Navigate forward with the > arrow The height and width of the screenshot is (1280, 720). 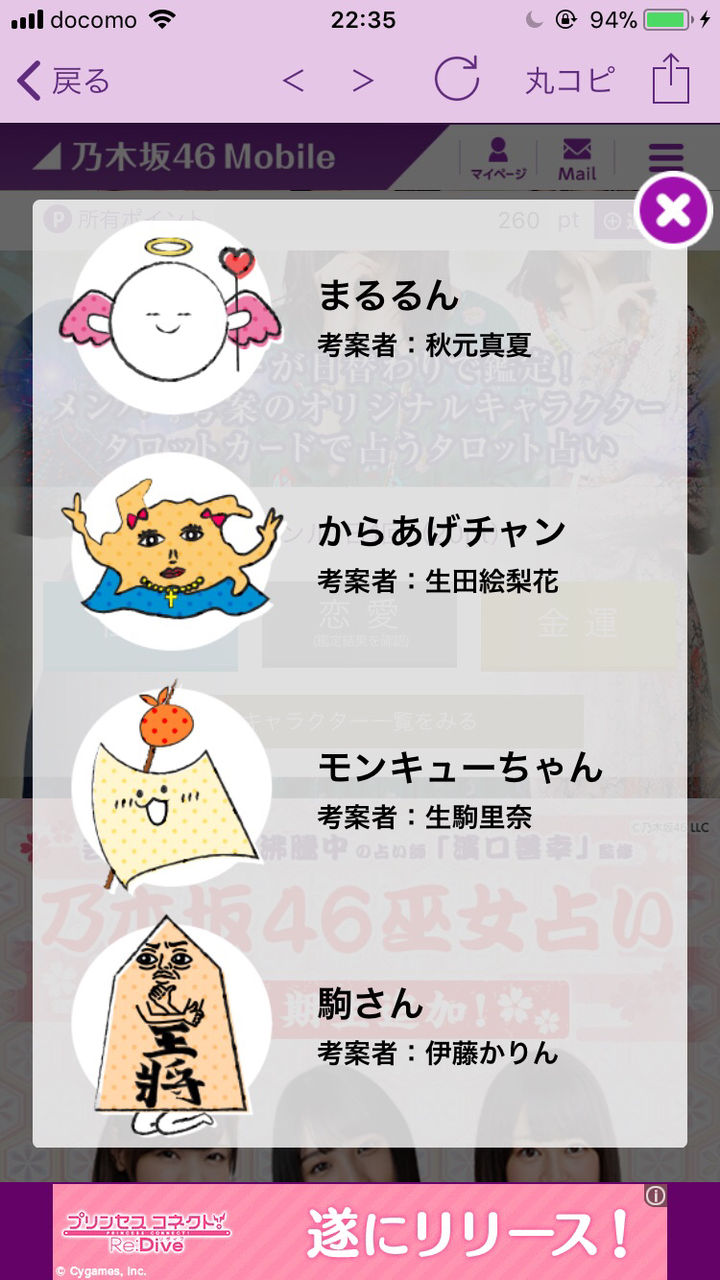coord(365,79)
